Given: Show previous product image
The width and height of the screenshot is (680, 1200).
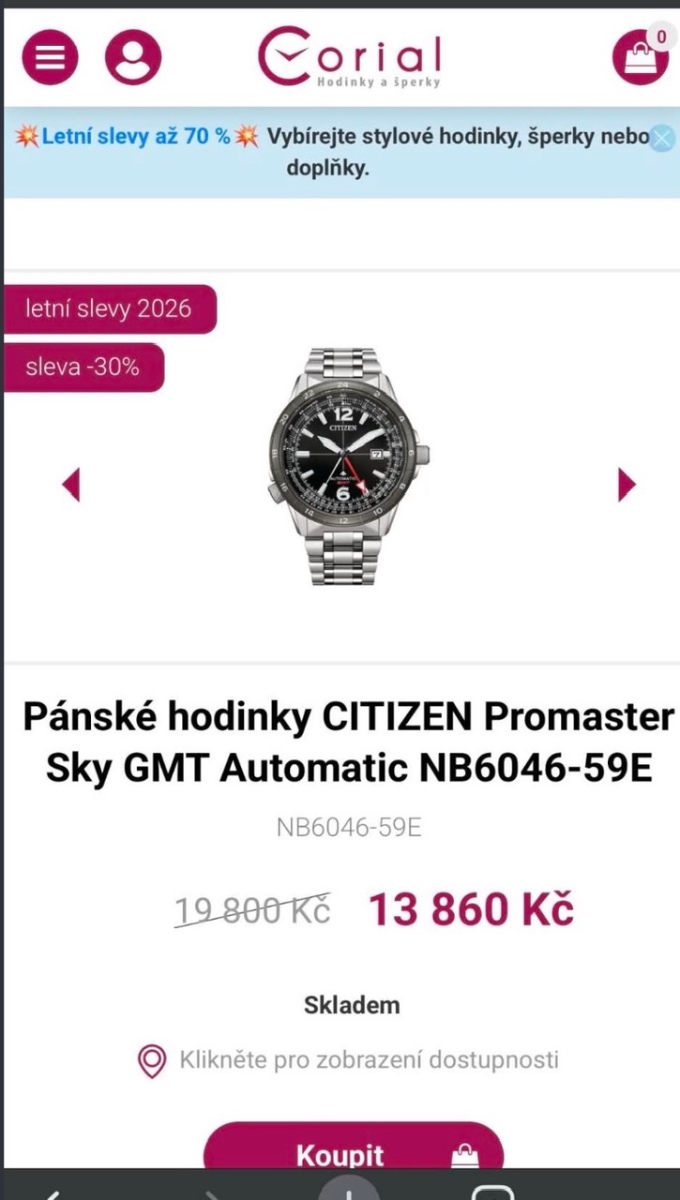Looking at the screenshot, I should click(x=71, y=485).
